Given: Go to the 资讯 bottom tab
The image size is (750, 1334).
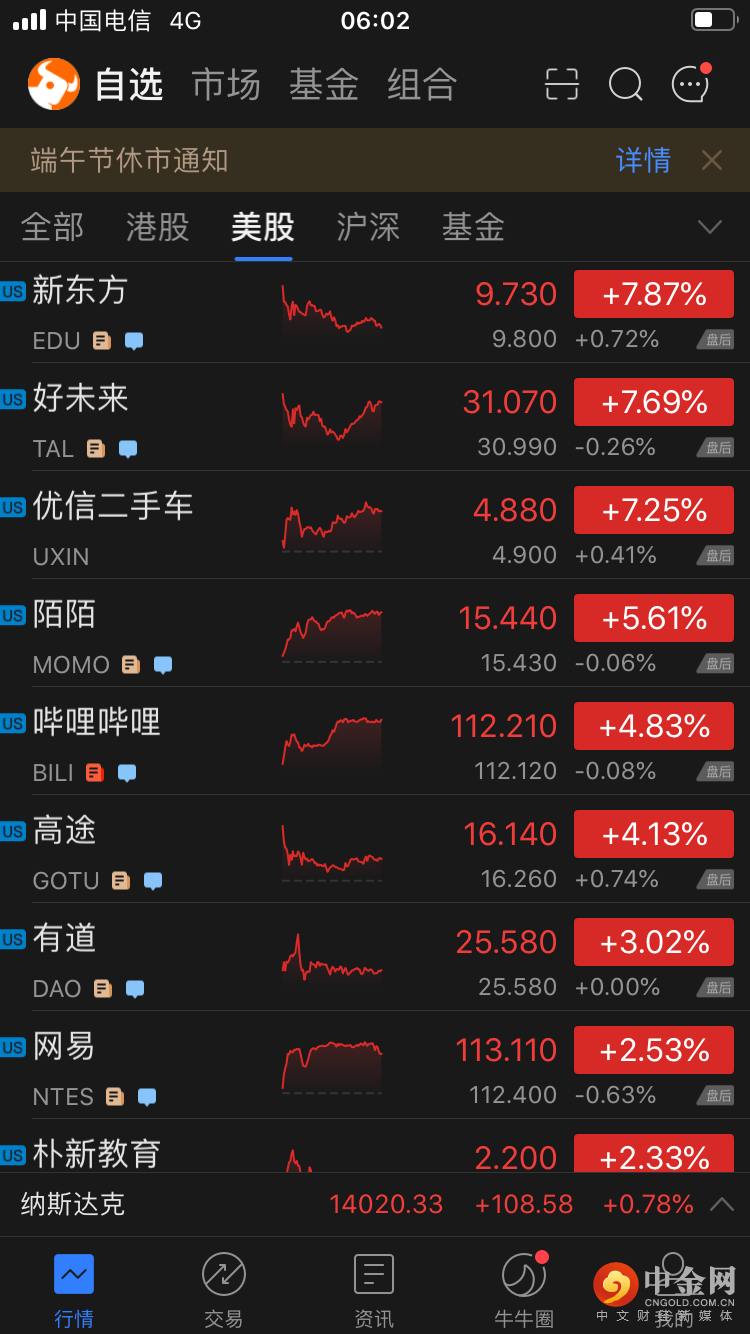Looking at the screenshot, I should point(374,1288).
